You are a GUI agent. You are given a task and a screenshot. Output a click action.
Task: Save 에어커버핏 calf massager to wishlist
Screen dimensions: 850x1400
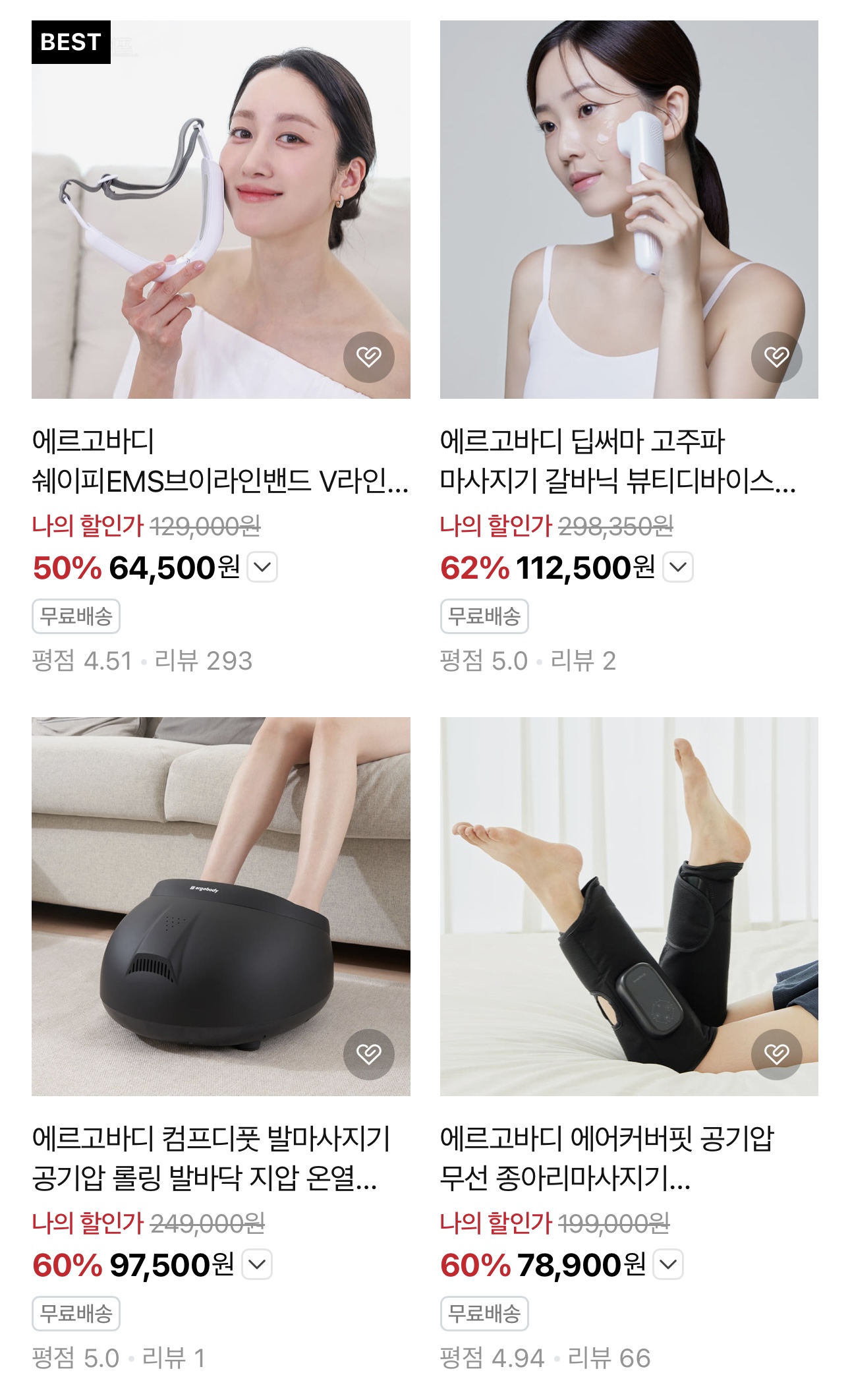pos(777,1055)
